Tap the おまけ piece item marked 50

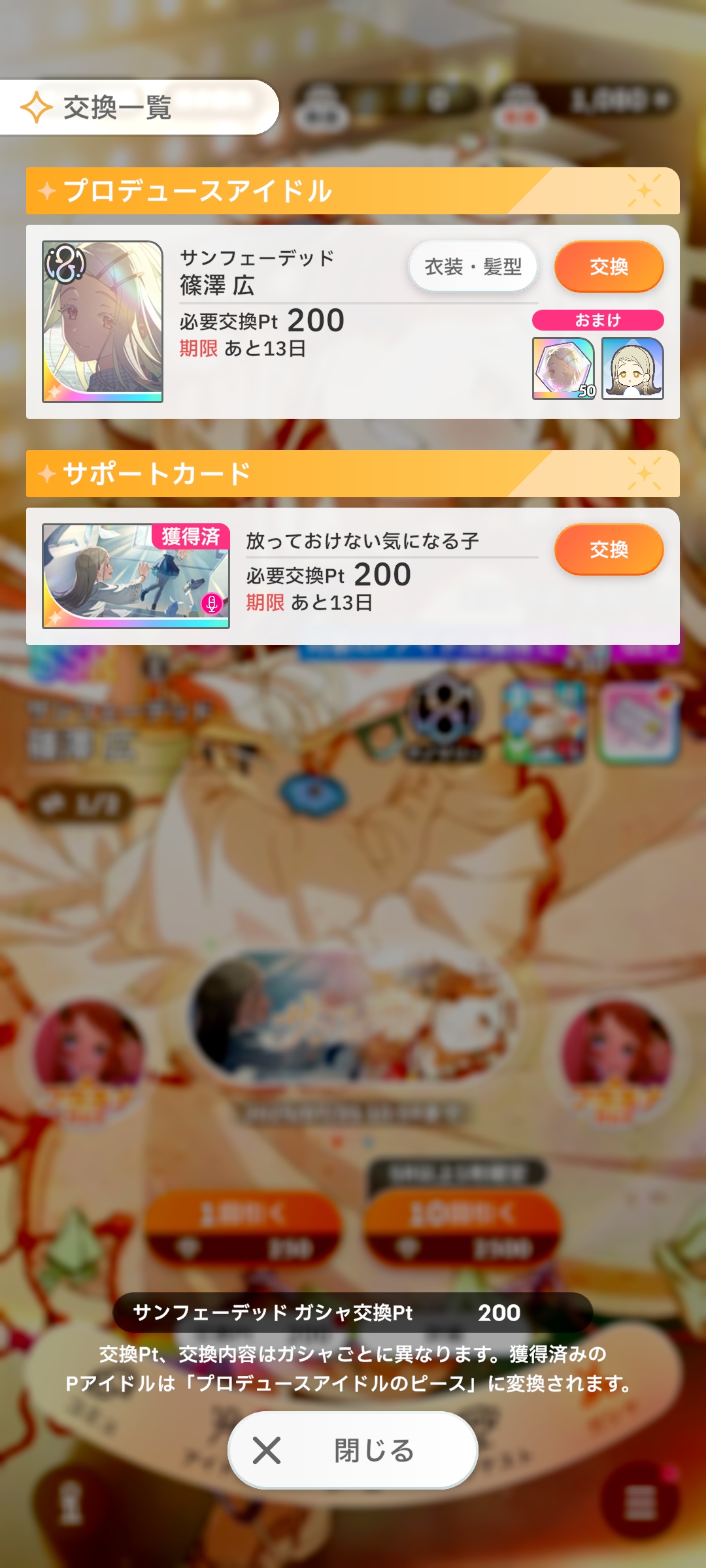563,368
